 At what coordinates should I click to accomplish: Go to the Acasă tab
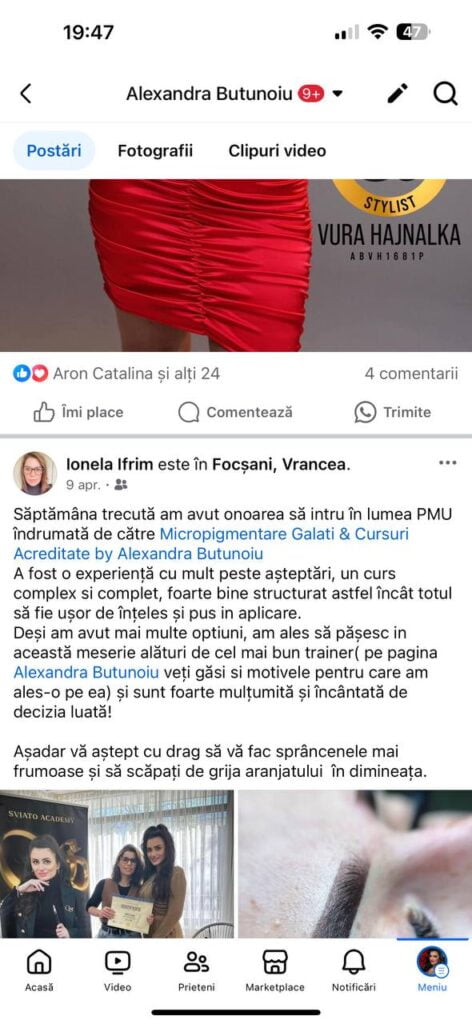(39, 969)
